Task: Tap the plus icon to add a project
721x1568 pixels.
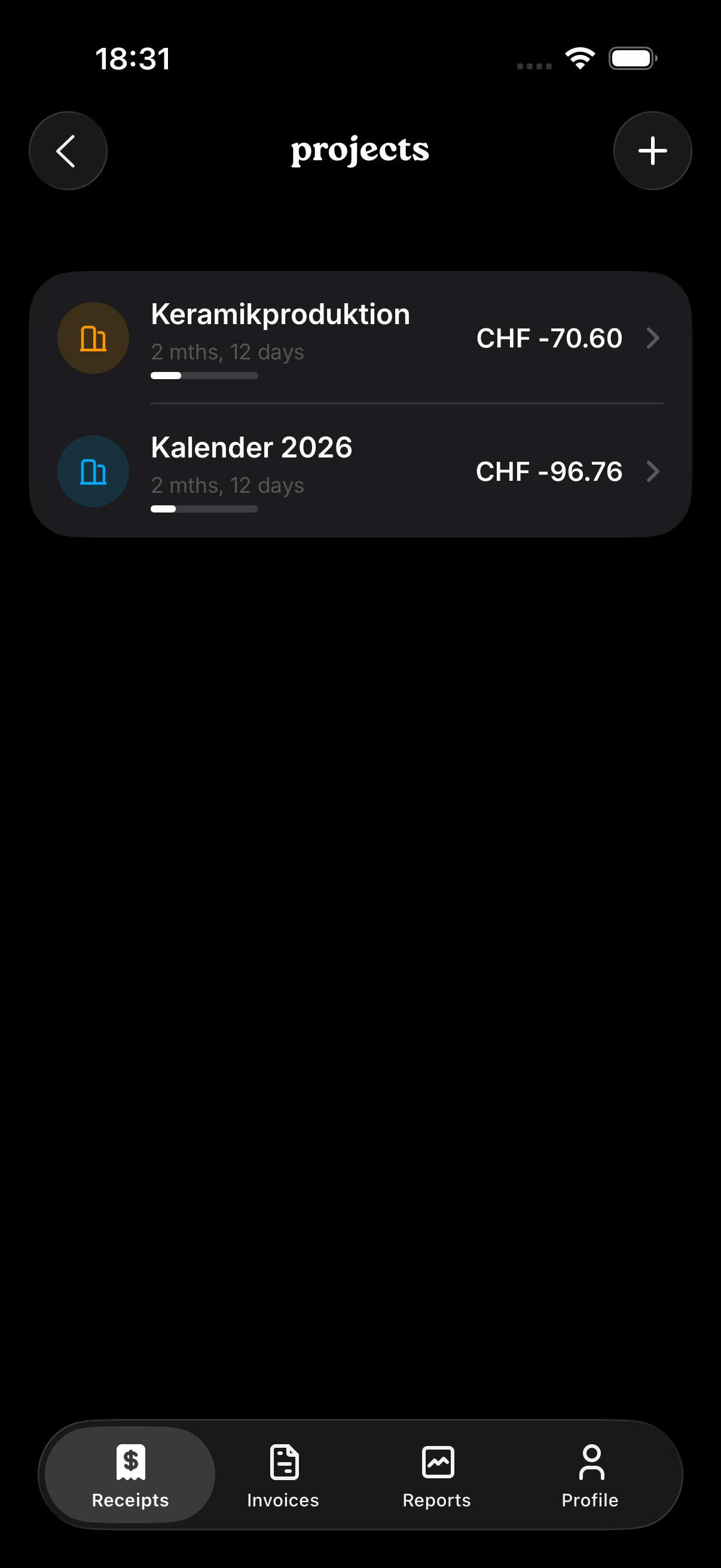Action: click(652, 150)
